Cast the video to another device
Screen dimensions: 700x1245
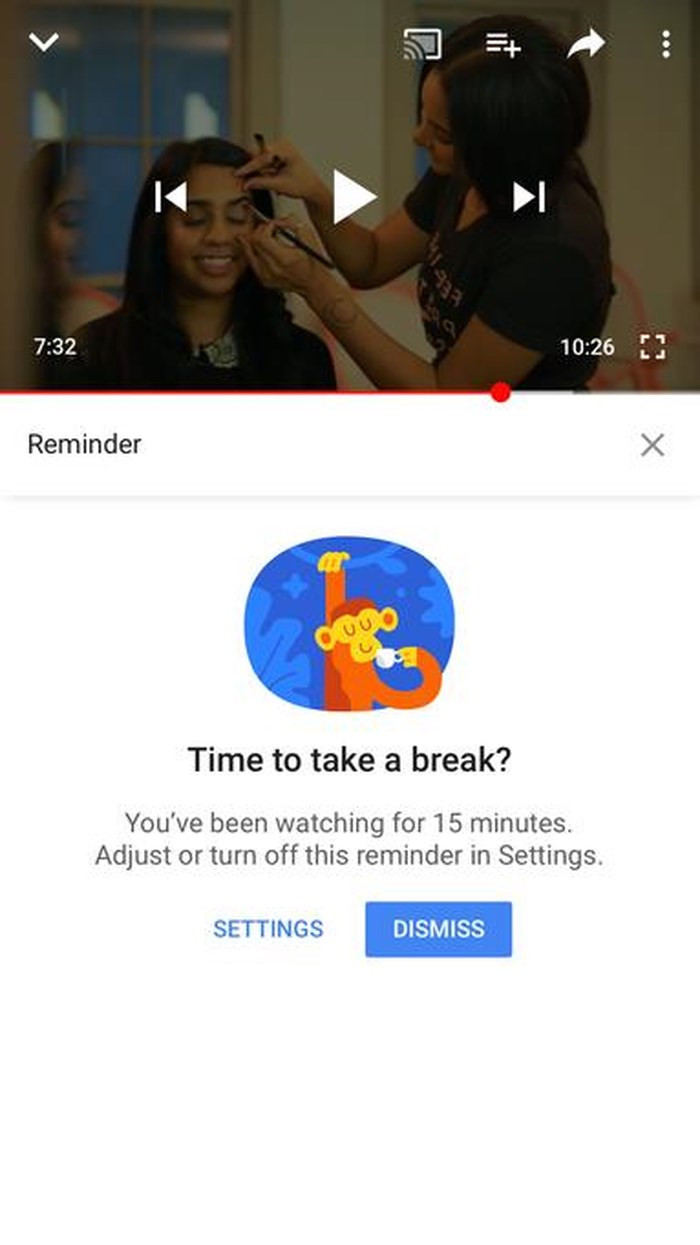pyautogui.click(x=422, y=44)
